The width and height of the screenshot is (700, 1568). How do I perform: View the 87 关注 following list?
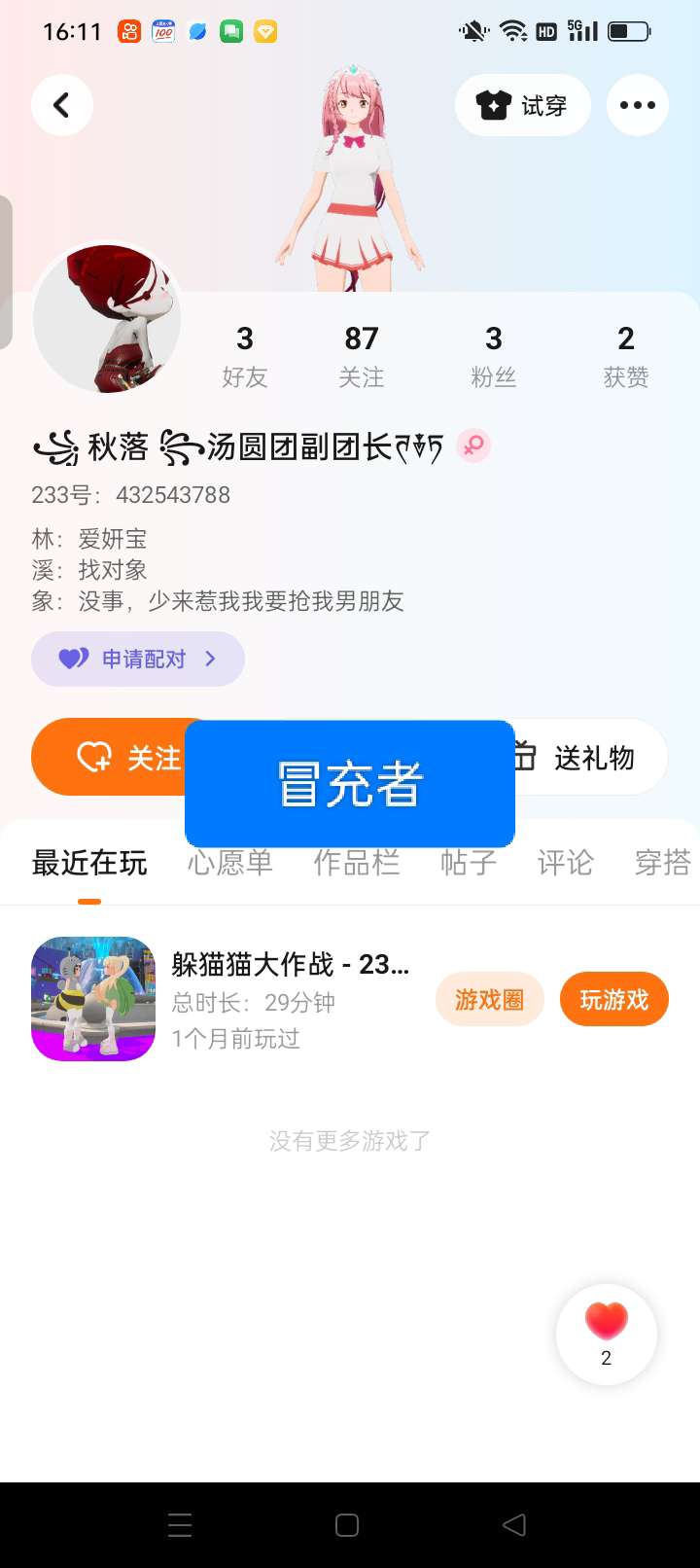[361, 355]
